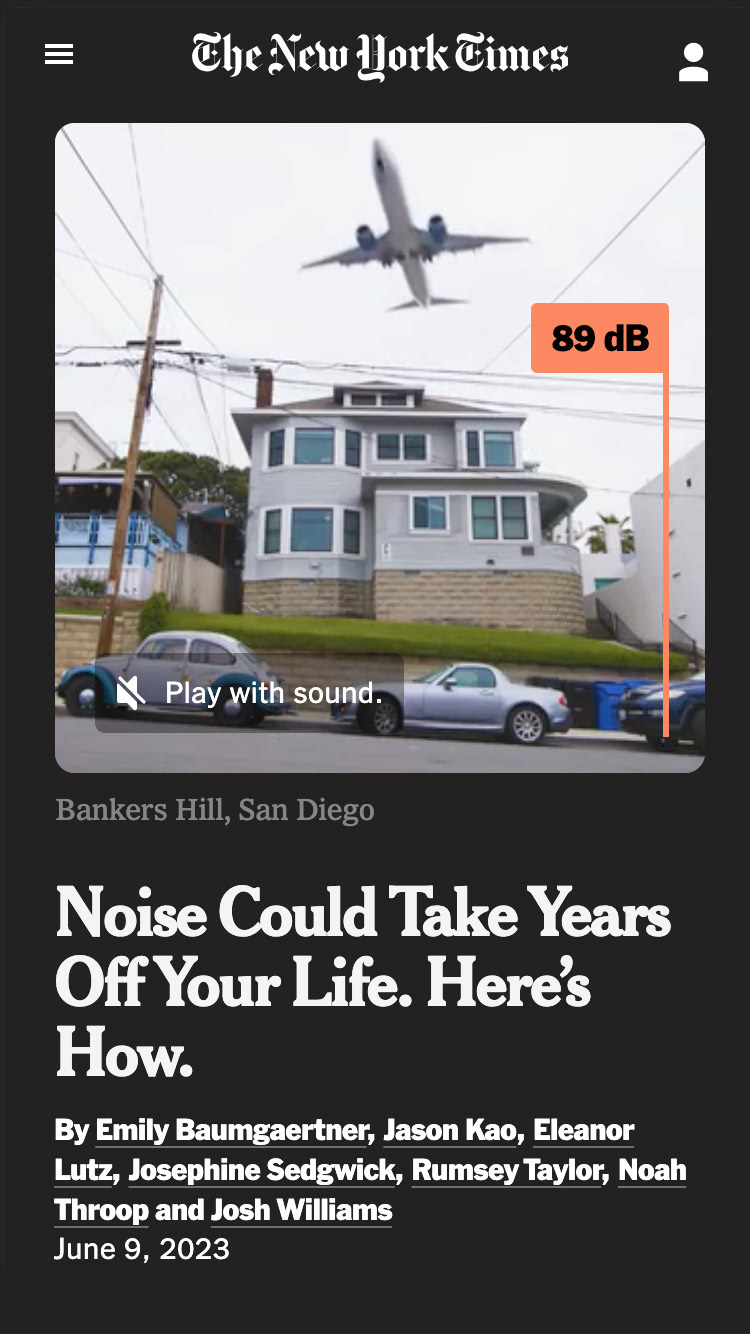The image size is (750, 1334).
Task: View Noah Throop's author page
Action: pyautogui.click(x=371, y=1190)
